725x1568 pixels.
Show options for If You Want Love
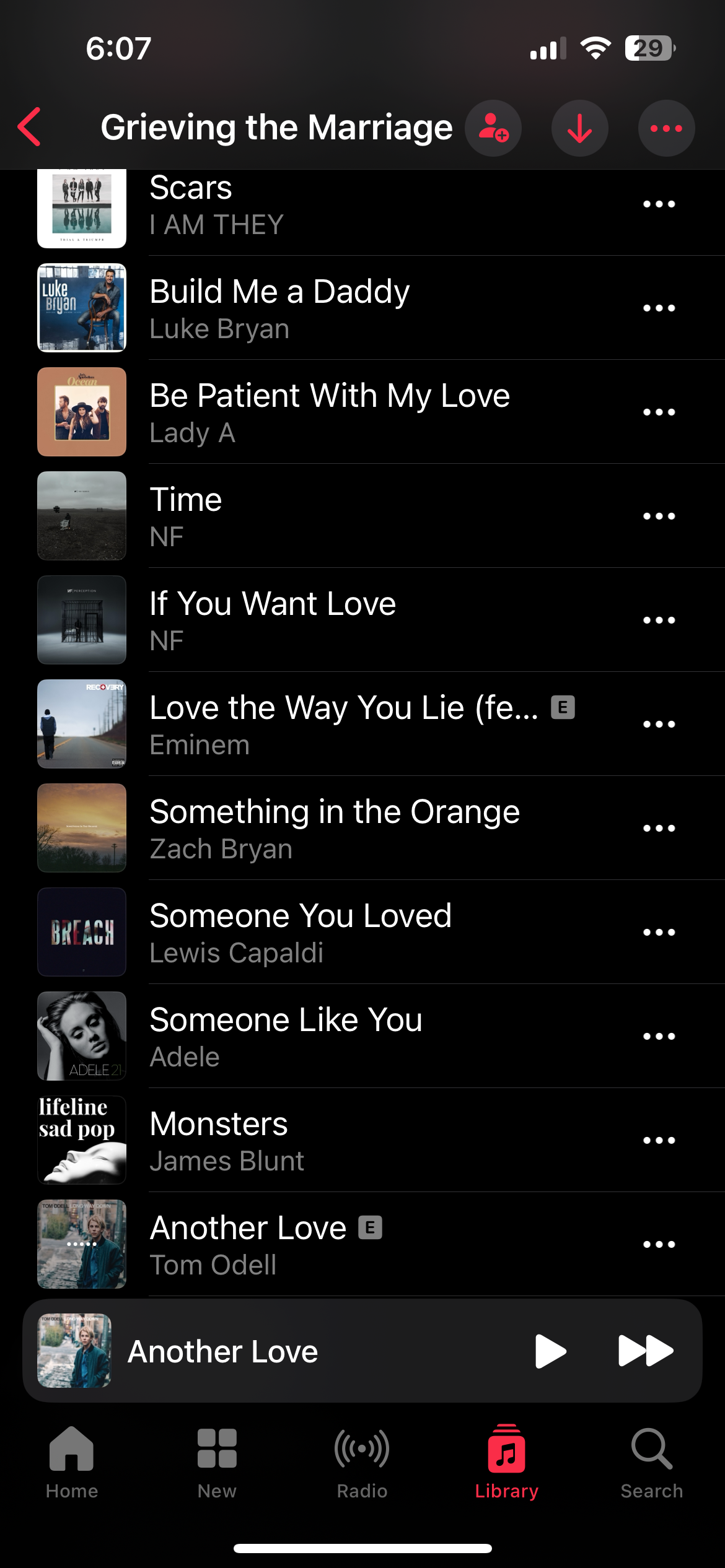[x=659, y=620]
